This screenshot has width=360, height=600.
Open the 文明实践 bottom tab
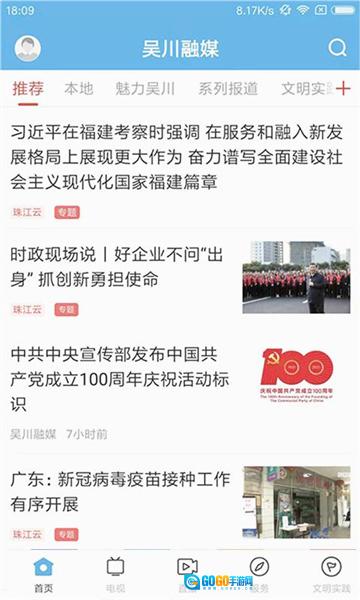(x=331, y=575)
